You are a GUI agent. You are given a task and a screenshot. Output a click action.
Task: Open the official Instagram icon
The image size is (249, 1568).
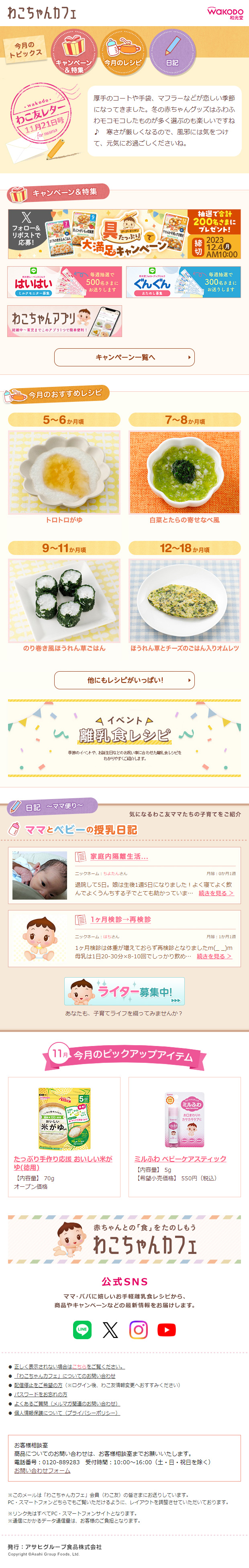[x=139, y=1330]
